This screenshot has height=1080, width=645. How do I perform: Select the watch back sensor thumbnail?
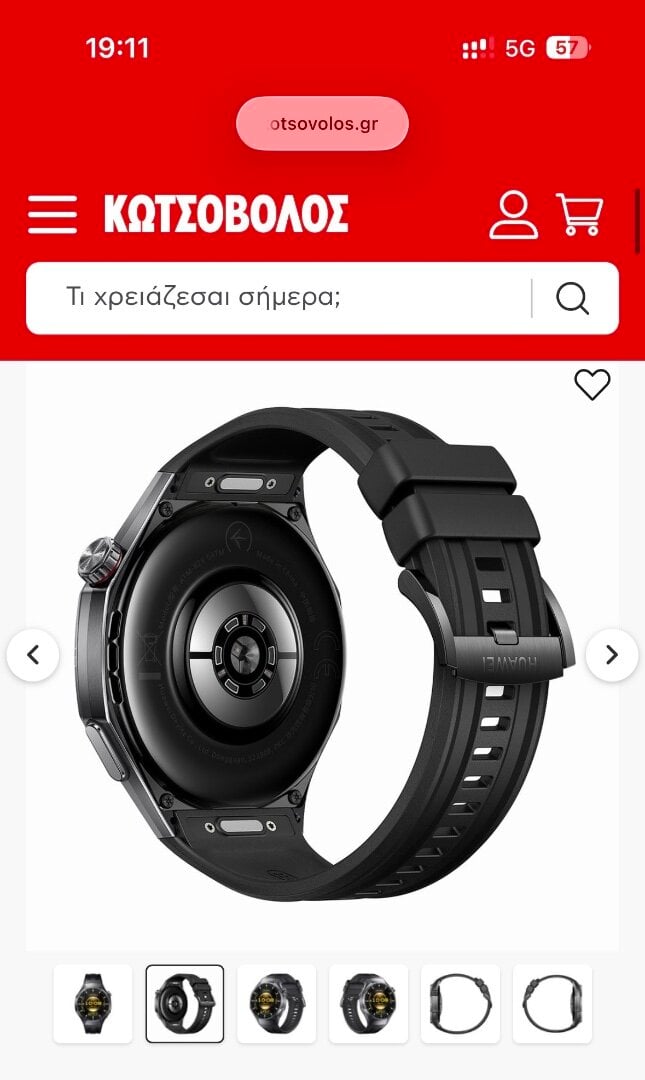185,1003
